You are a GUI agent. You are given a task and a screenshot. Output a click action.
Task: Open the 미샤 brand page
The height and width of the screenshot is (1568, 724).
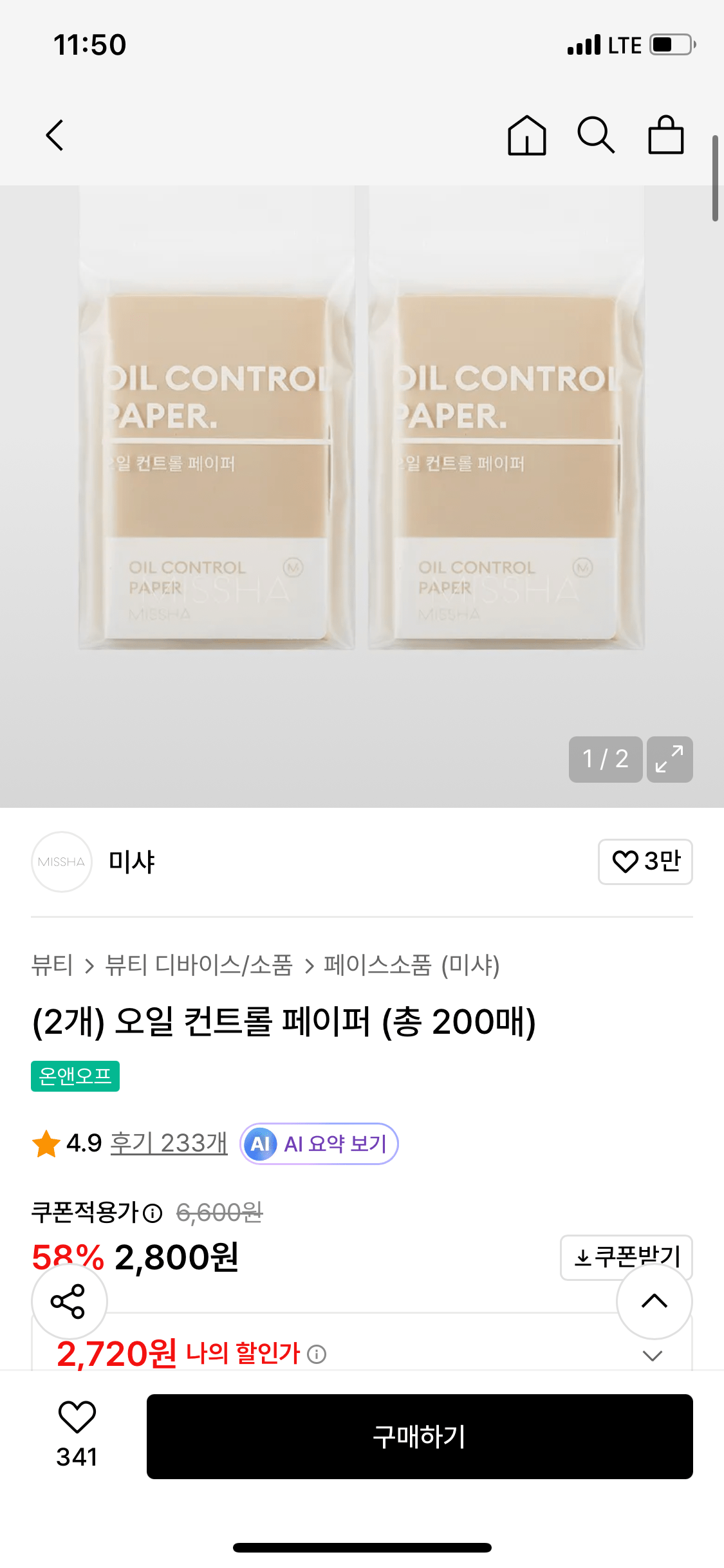(131, 861)
